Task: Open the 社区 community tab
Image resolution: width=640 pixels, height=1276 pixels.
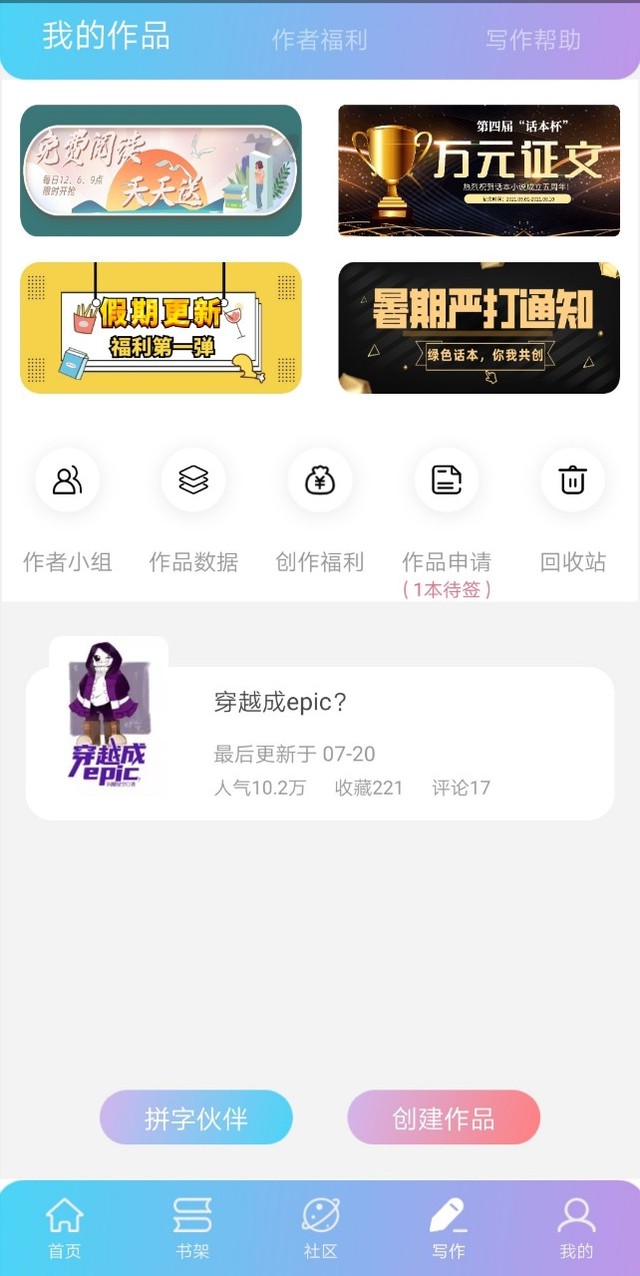Action: pos(320,1228)
